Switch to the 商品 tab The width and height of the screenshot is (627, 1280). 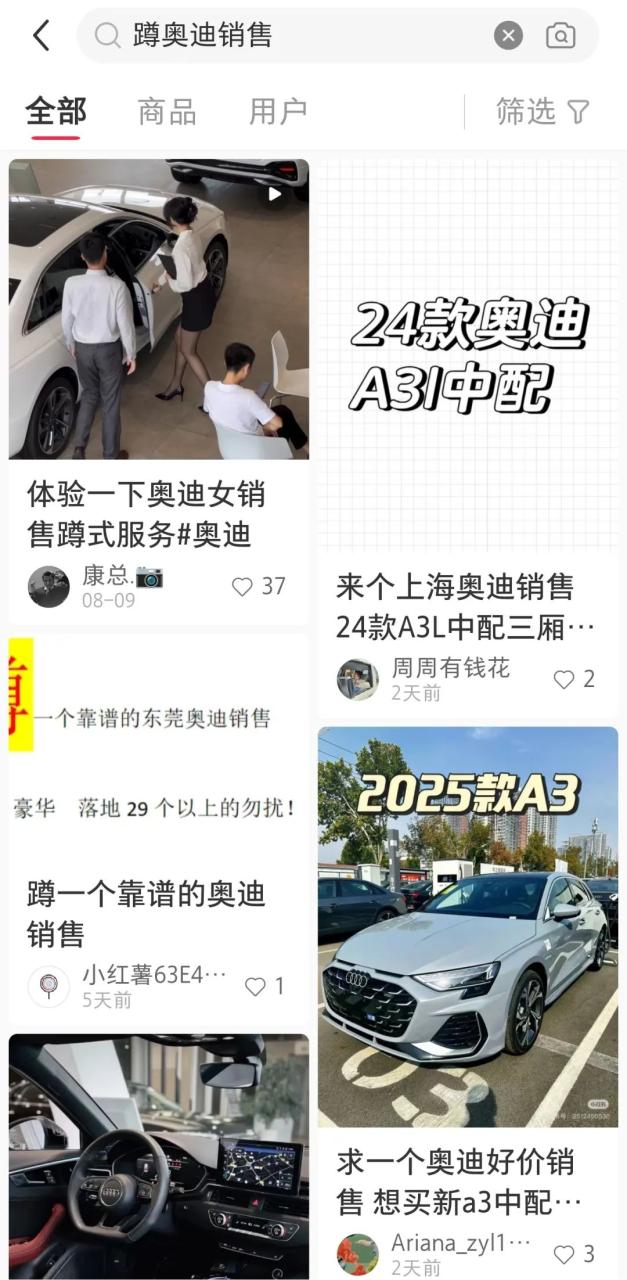click(166, 112)
